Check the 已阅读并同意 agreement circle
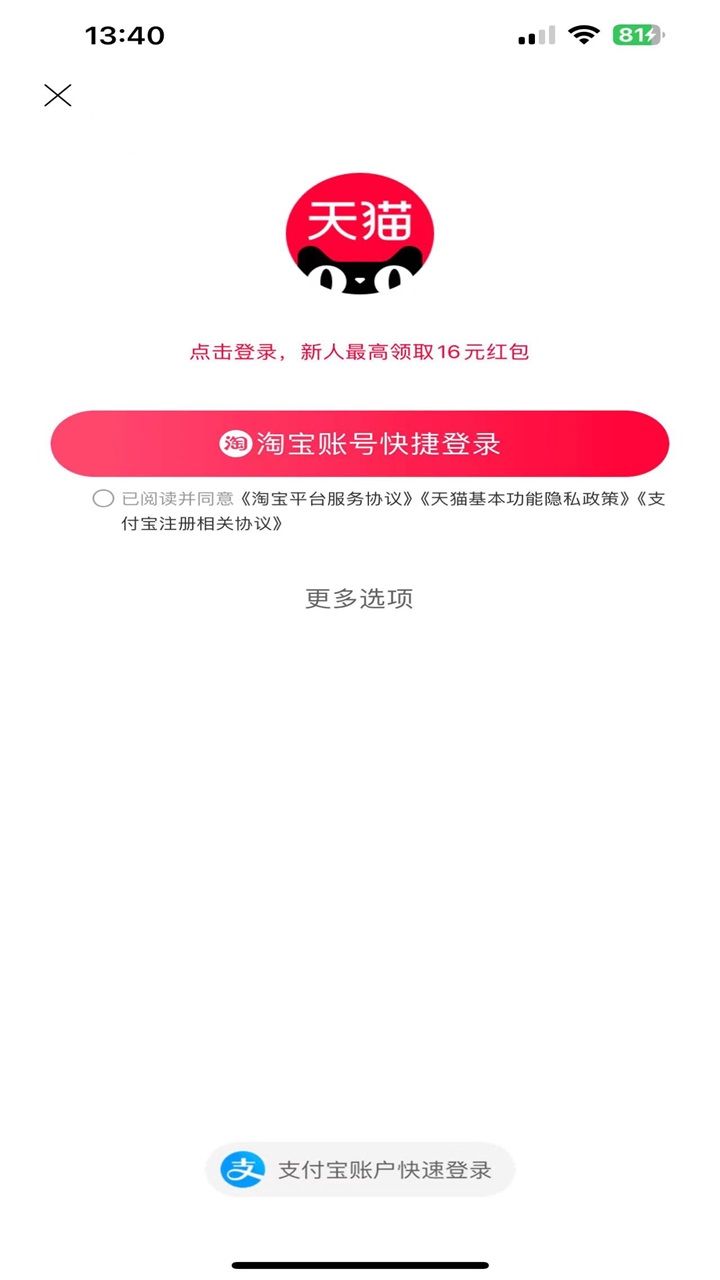Image resolution: width=720 pixels, height=1280 pixels. point(103,499)
